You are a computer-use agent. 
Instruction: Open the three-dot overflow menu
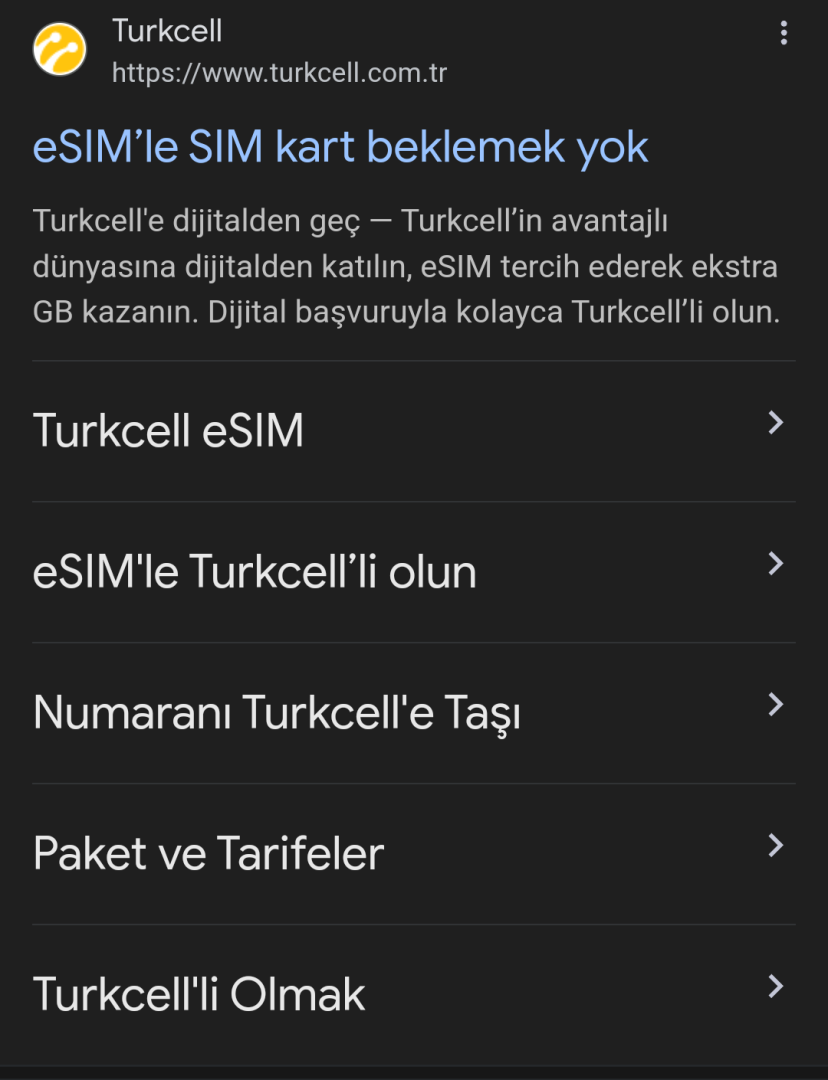(783, 34)
